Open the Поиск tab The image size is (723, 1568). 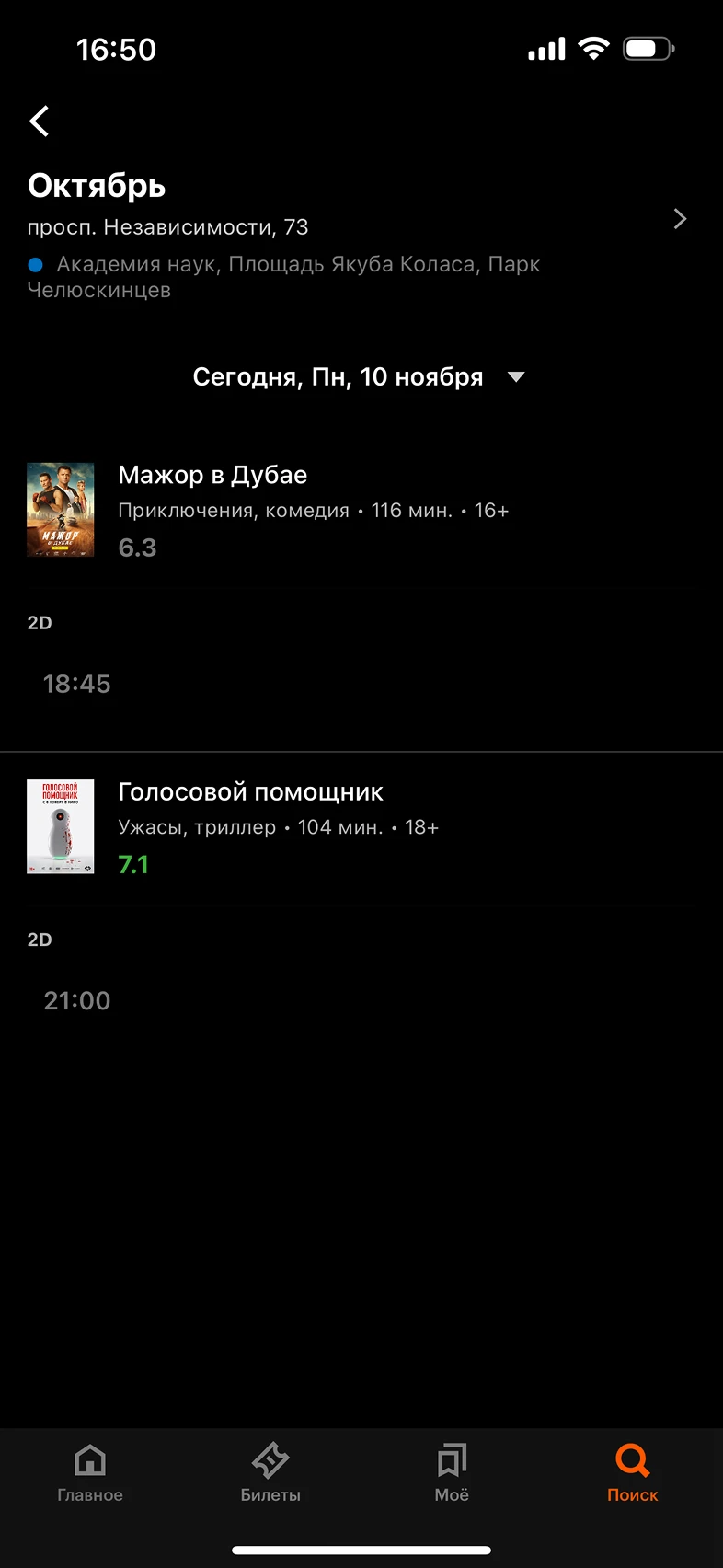(632, 1472)
